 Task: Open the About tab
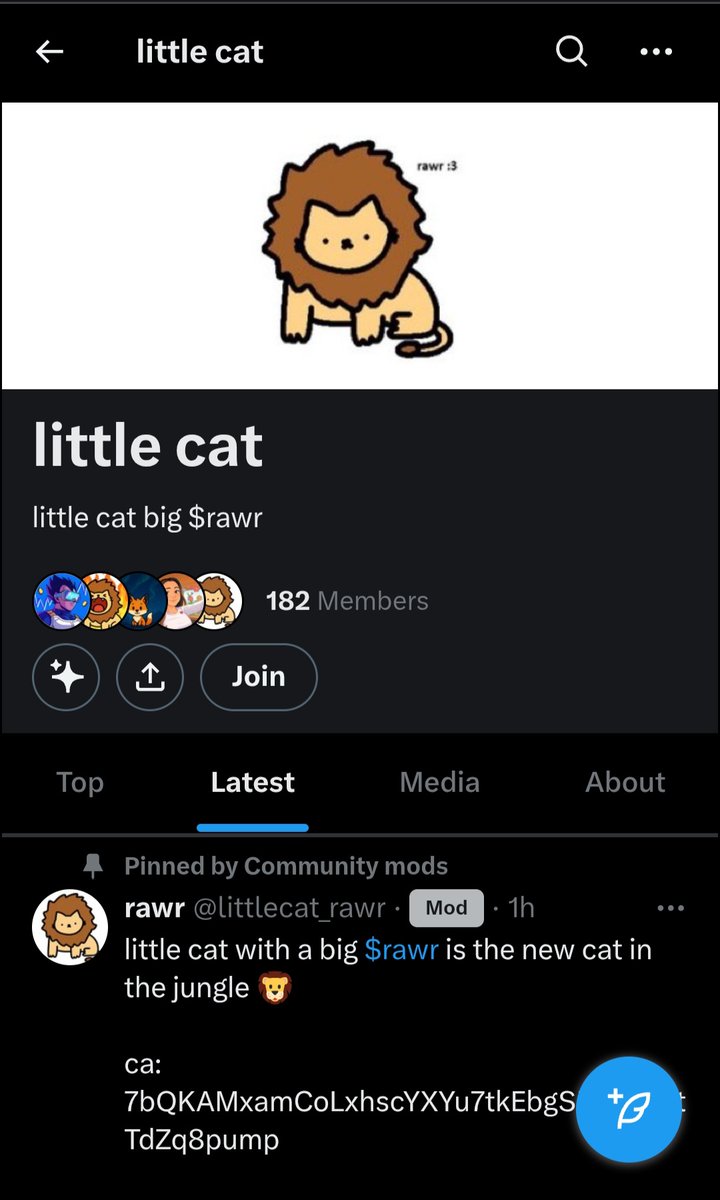click(x=625, y=782)
